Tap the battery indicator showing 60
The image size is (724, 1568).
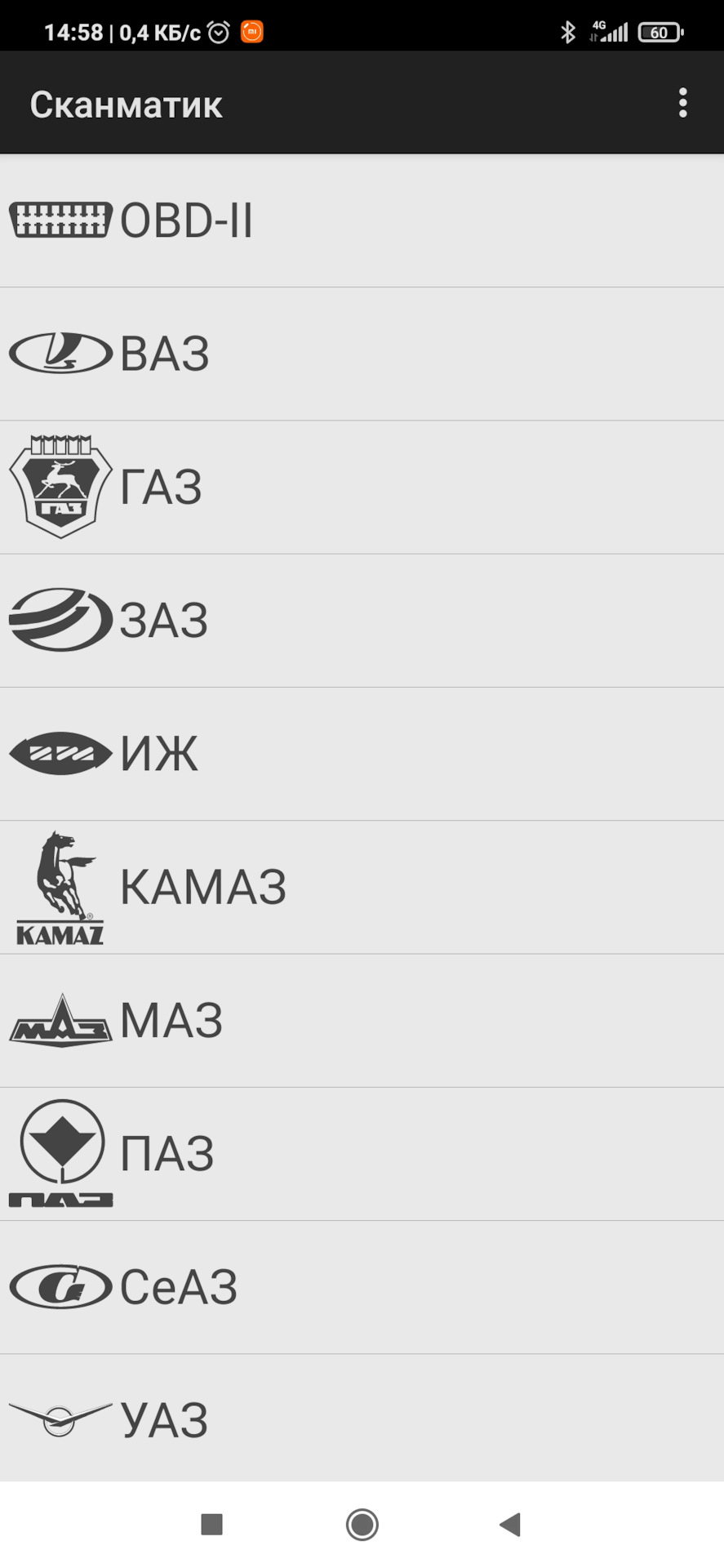(658, 31)
